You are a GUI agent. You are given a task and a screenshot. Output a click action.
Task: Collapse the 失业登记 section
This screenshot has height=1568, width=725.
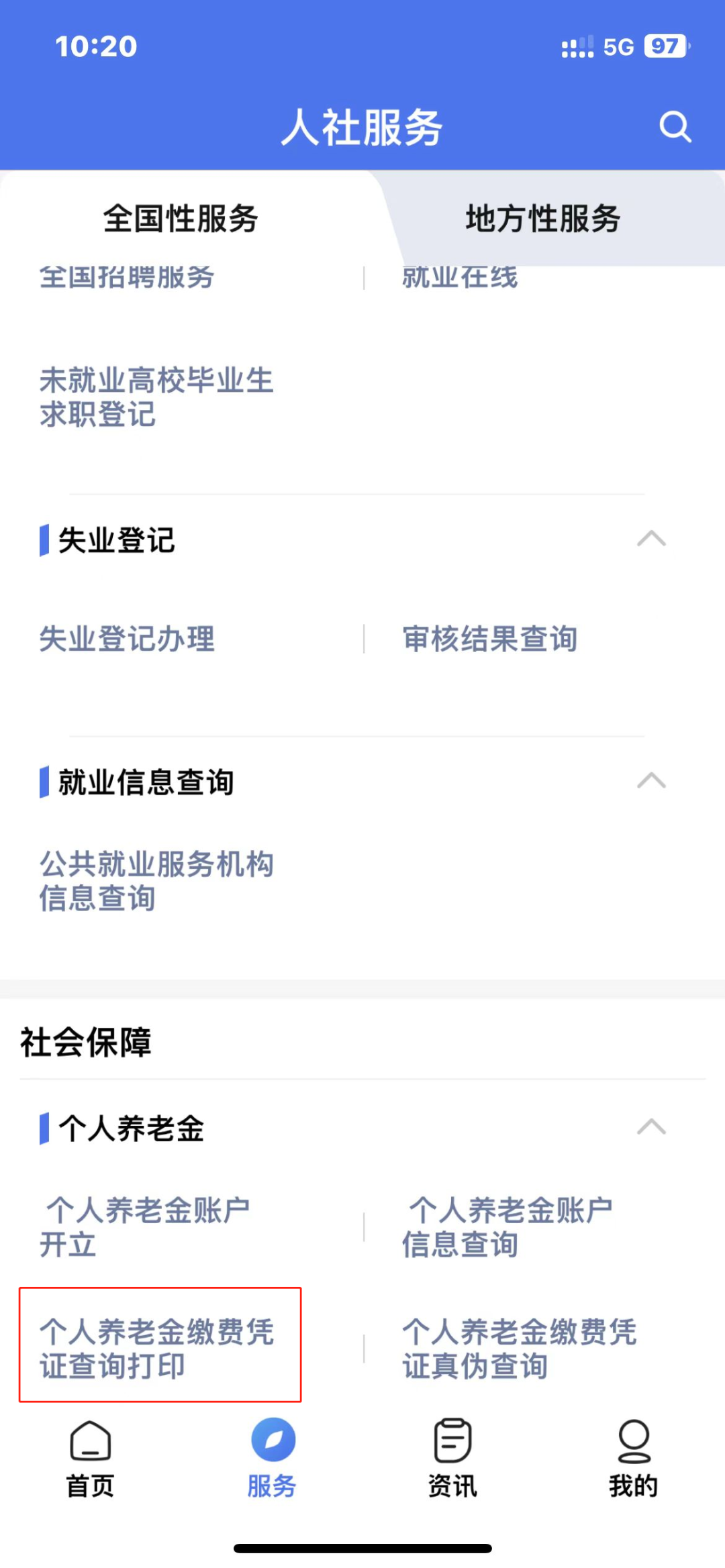tap(651, 539)
